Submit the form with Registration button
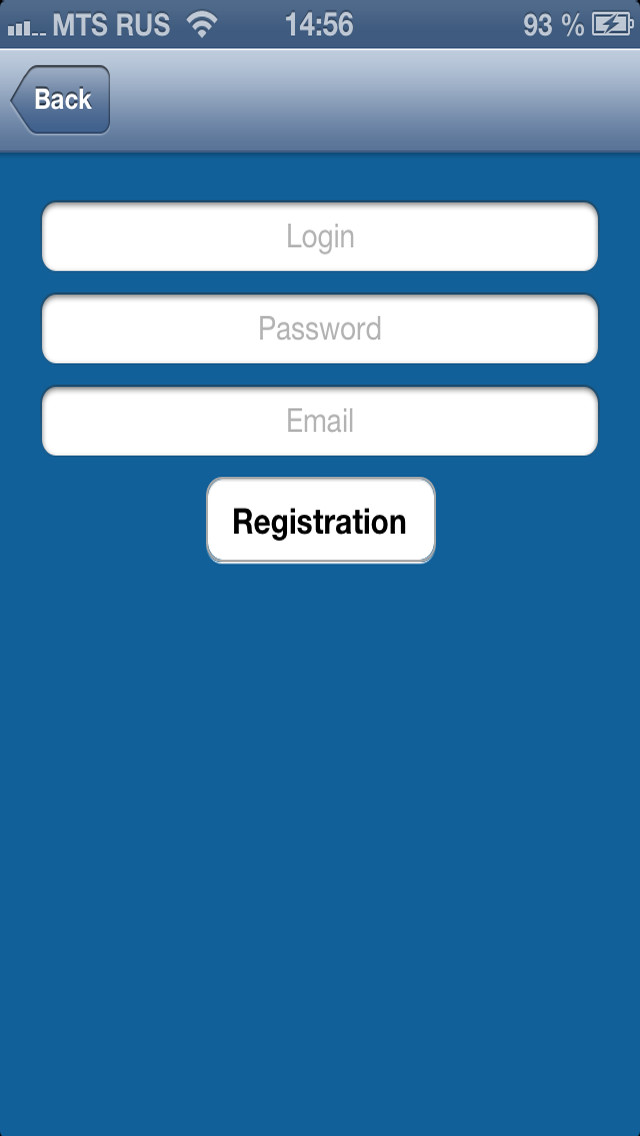 (x=320, y=520)
